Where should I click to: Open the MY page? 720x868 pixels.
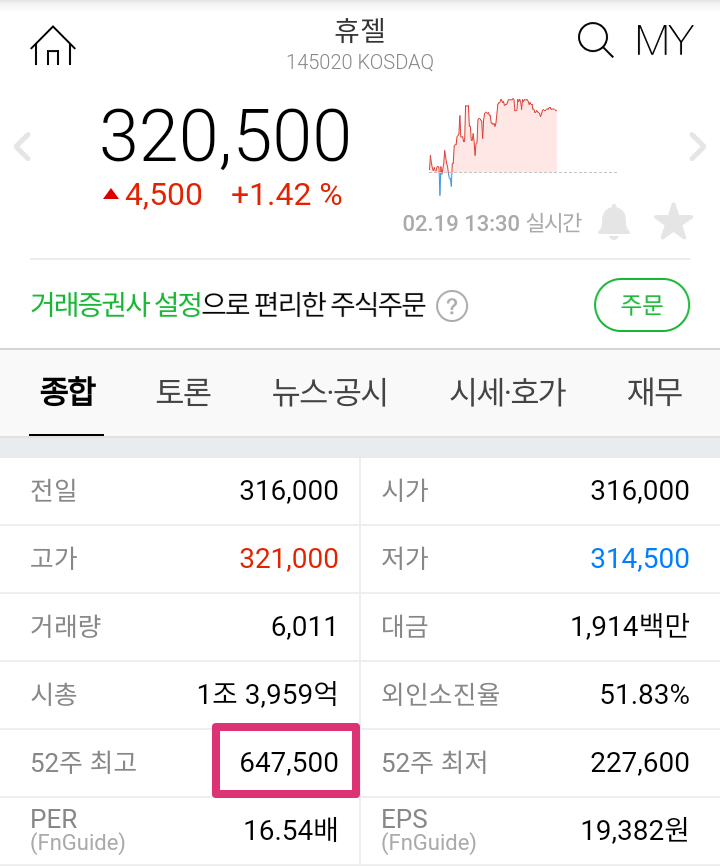click(665, 42)
